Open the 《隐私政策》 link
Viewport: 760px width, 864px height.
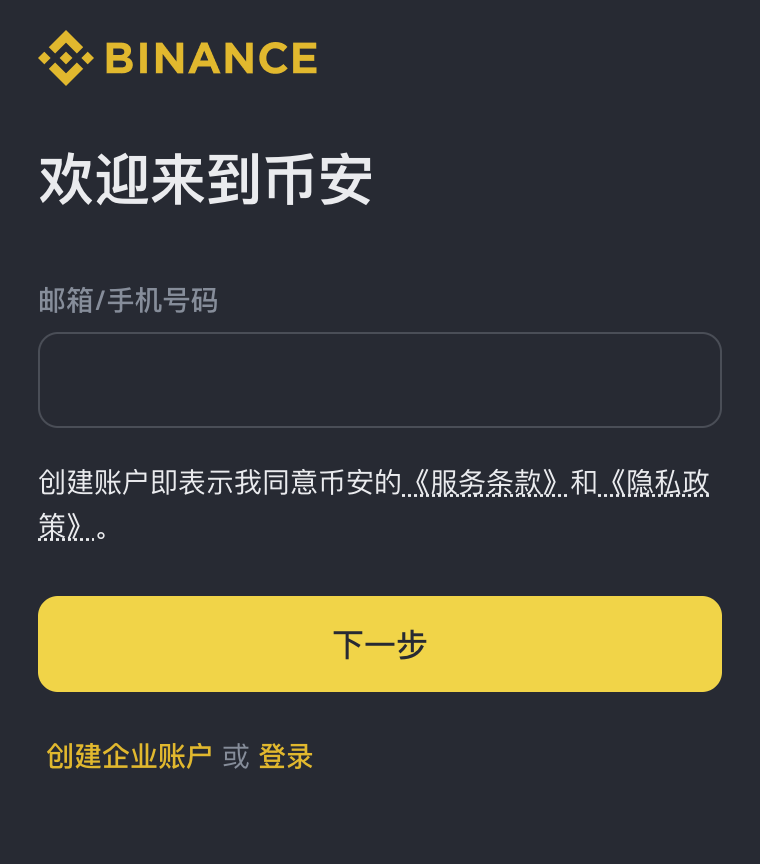655,483
